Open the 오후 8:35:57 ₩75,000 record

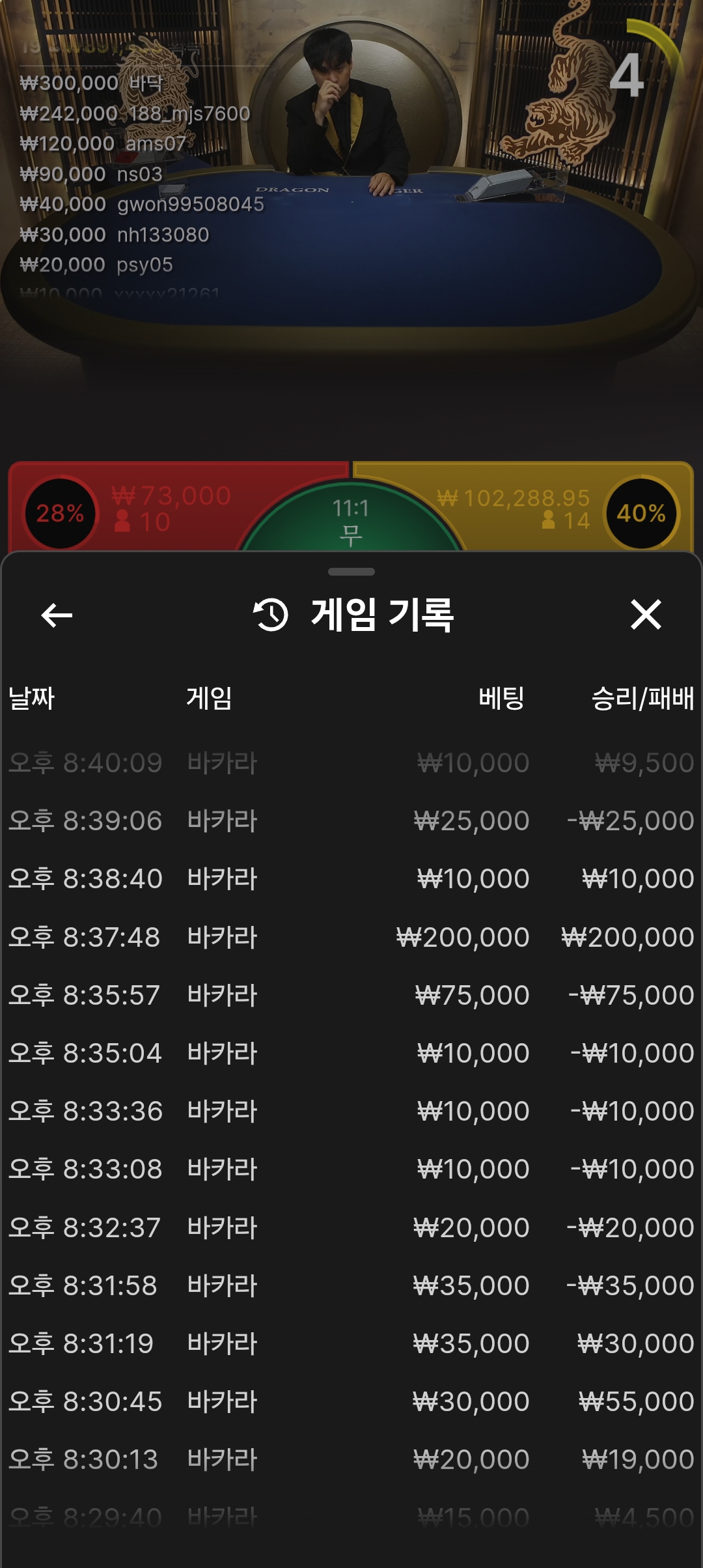pos(351,995)
